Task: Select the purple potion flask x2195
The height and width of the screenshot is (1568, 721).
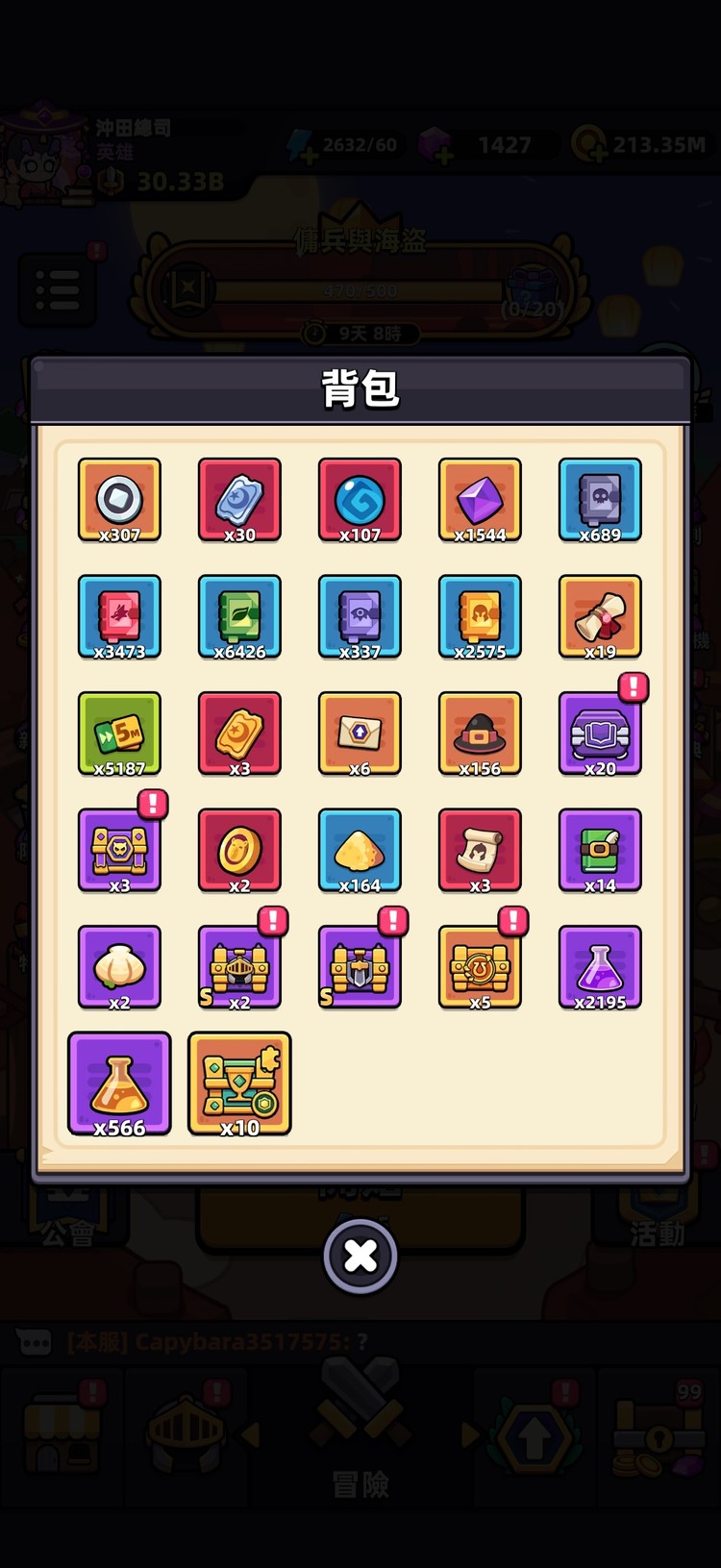Action: pos(600,967)
